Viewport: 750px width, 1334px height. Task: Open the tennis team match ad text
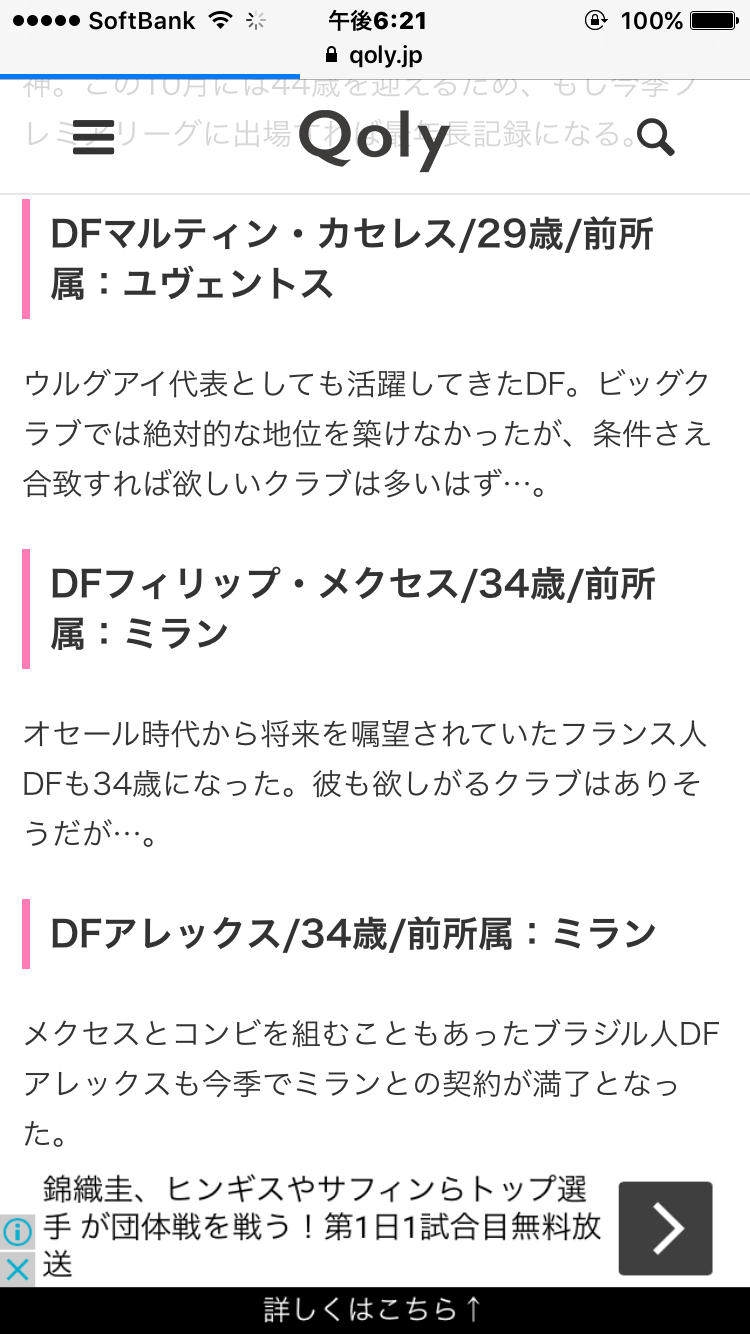pyautogui.click(x=322, y=1227)
